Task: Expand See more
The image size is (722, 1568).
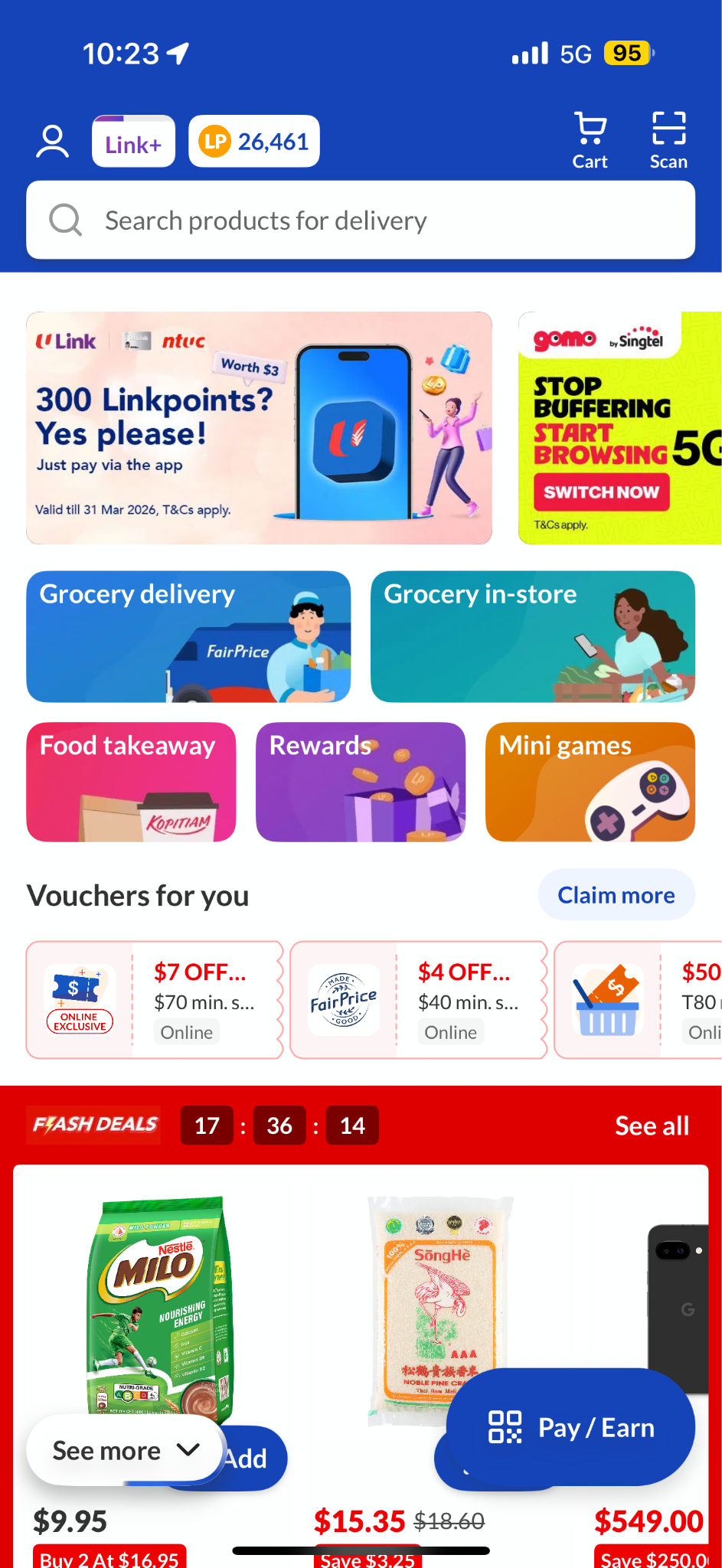Action: pyautogui.click(x=125, y=1450)
